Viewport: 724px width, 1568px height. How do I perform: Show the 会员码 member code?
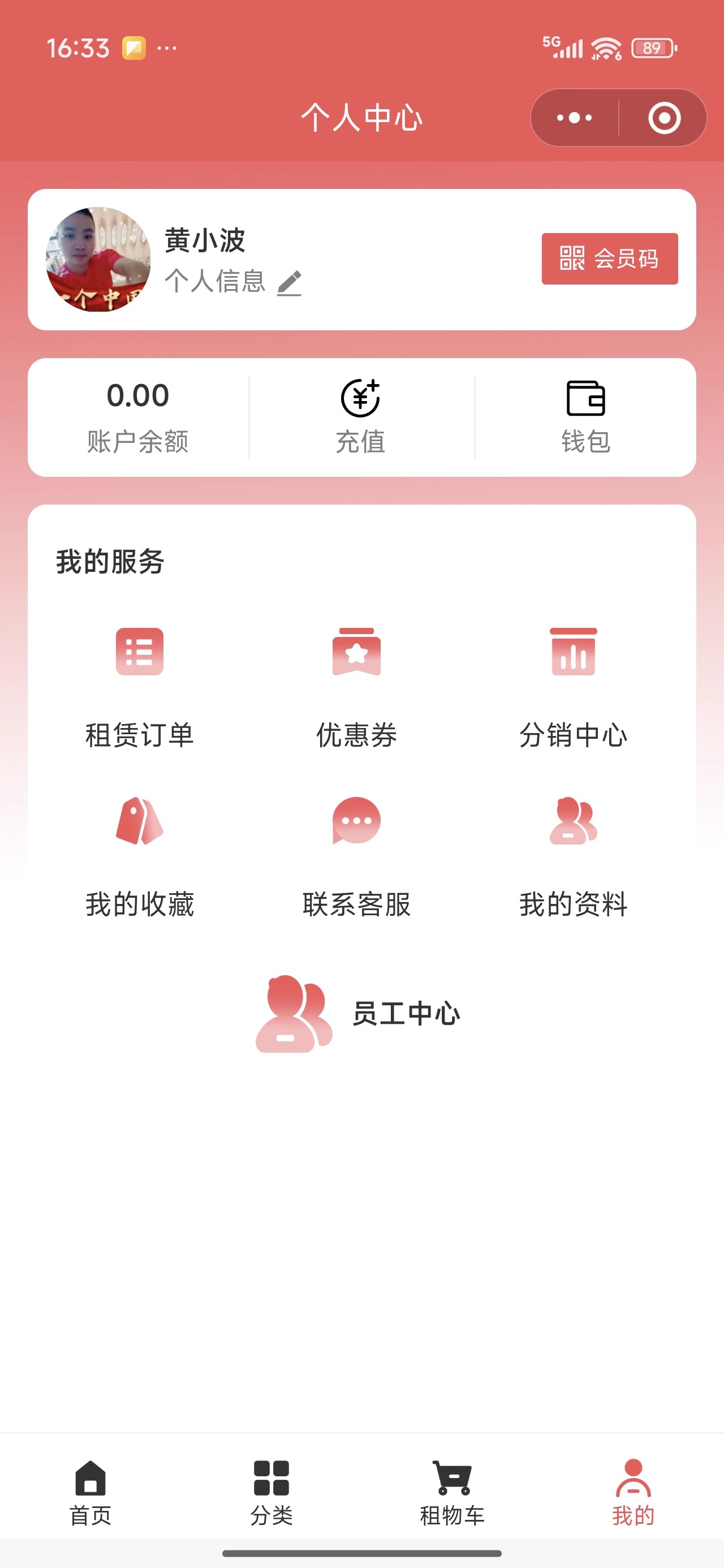[610, 259]
